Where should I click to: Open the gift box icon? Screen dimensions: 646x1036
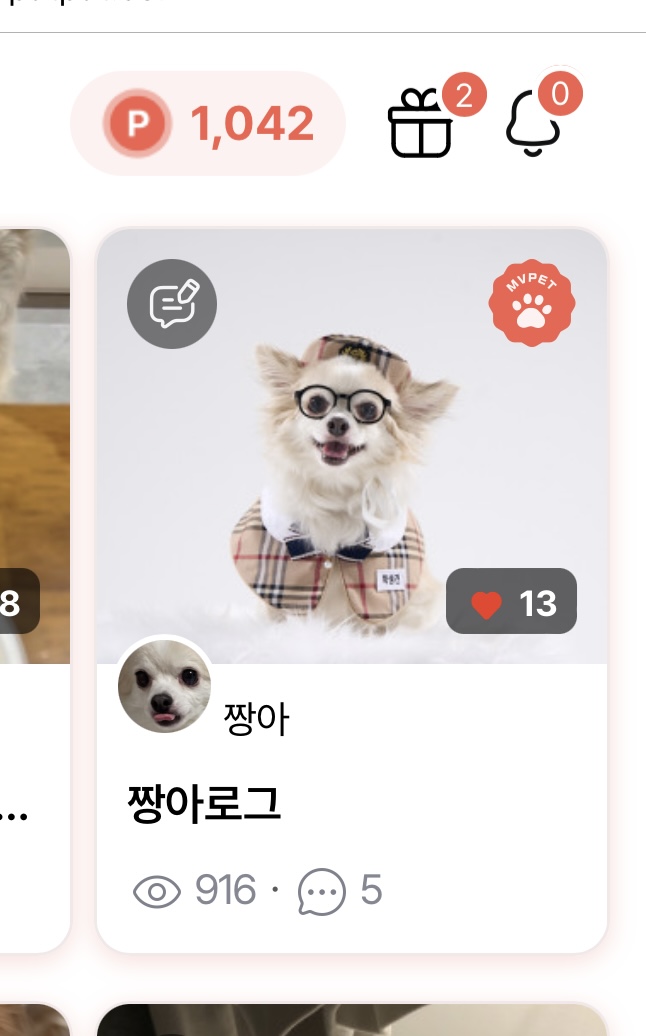tap(420, 123)
